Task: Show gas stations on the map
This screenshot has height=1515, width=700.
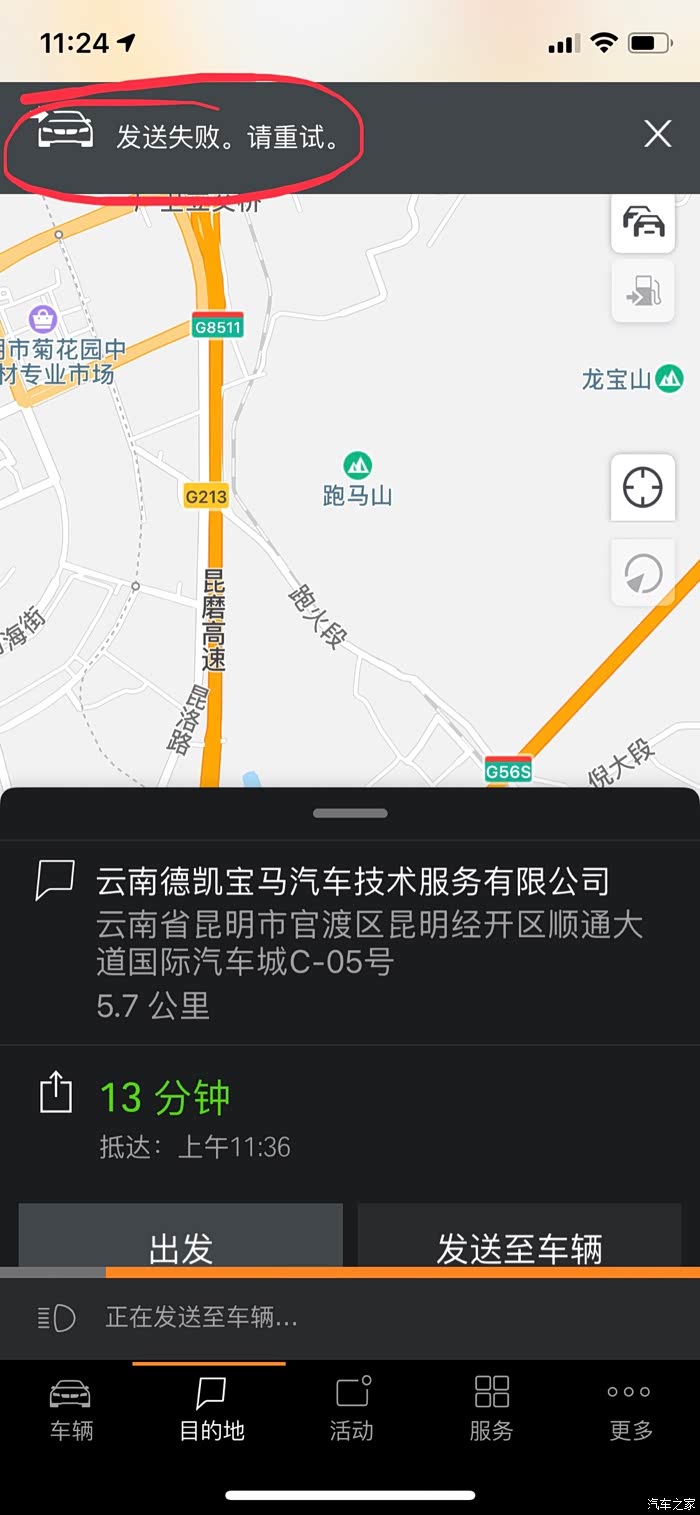Action: point(643,292)
